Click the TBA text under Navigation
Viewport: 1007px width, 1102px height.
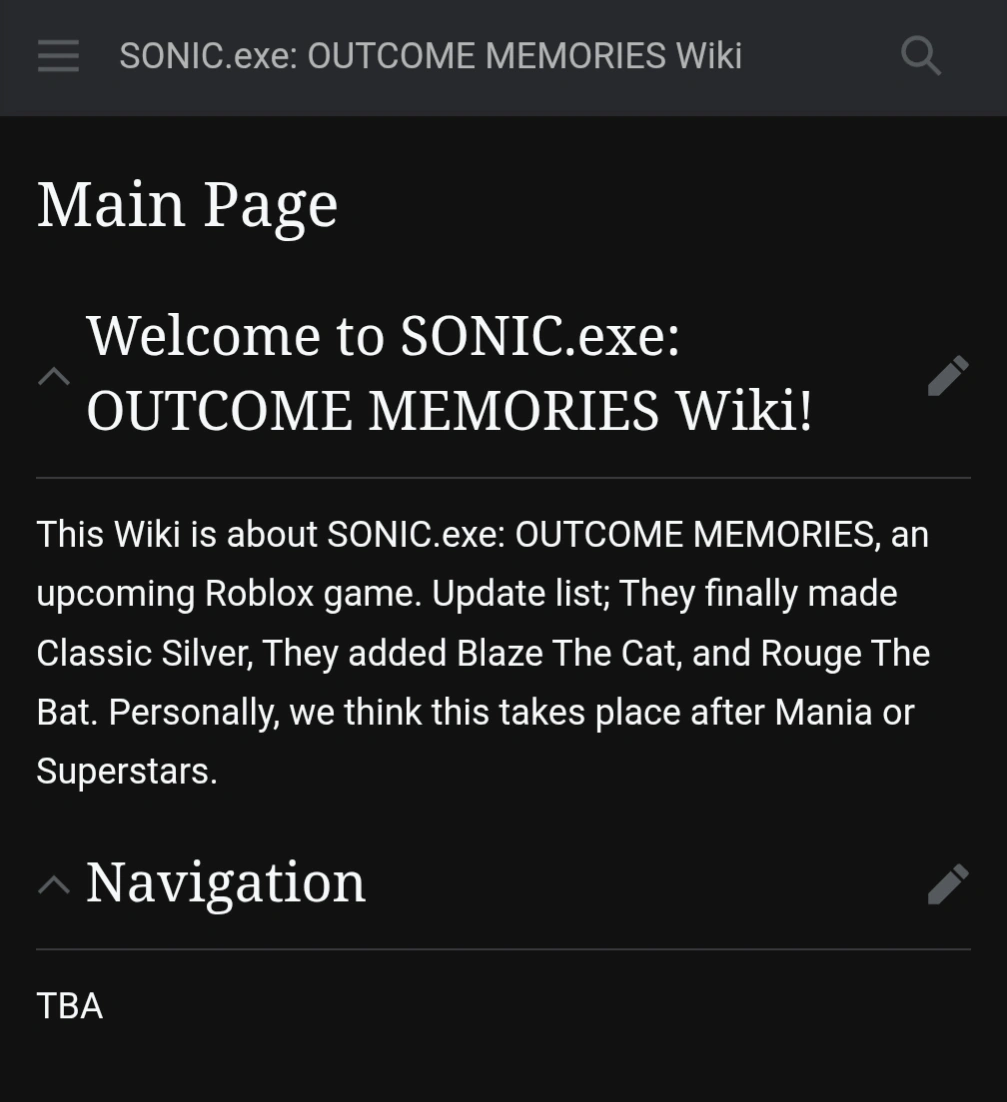tap(68, 1006)
